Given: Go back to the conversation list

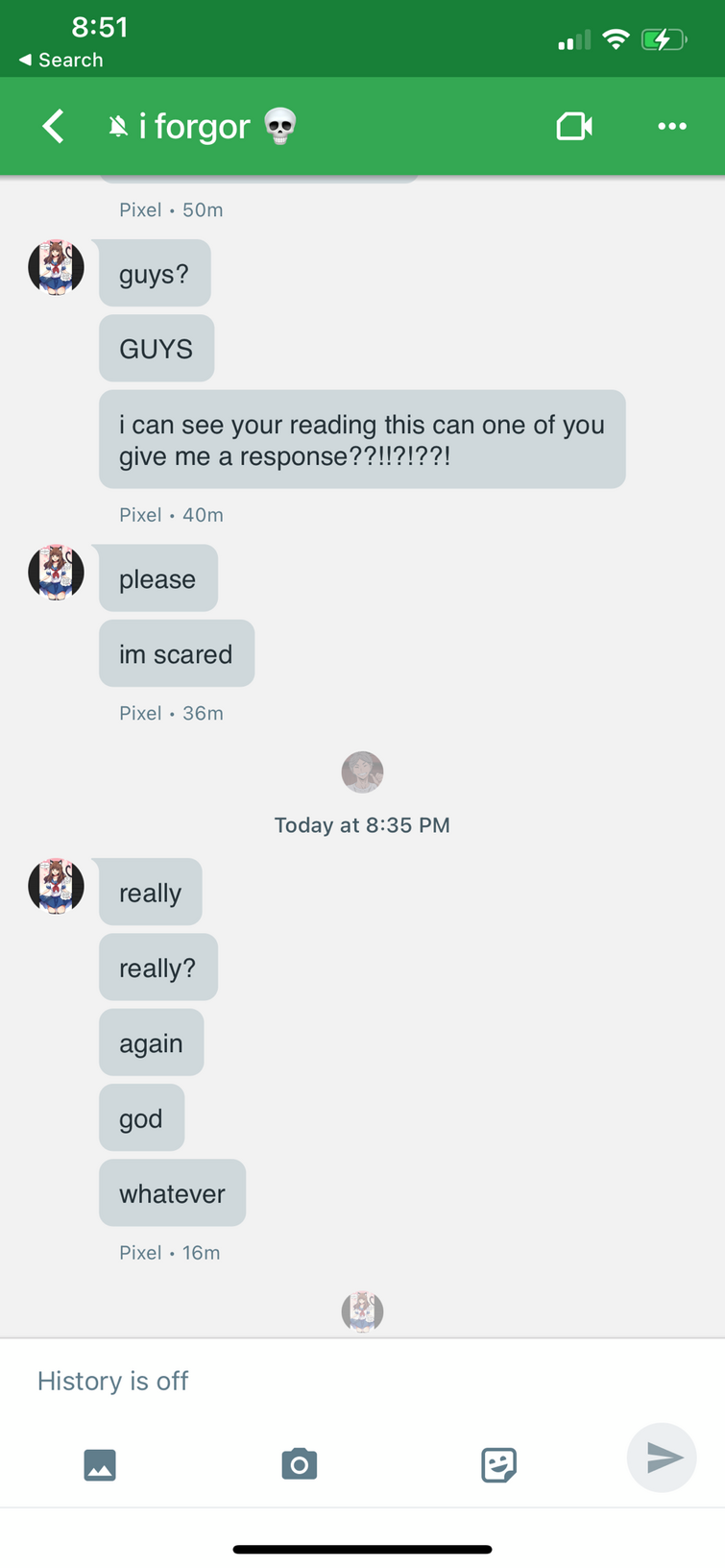Looking at the screenshot, I should 54,126.
